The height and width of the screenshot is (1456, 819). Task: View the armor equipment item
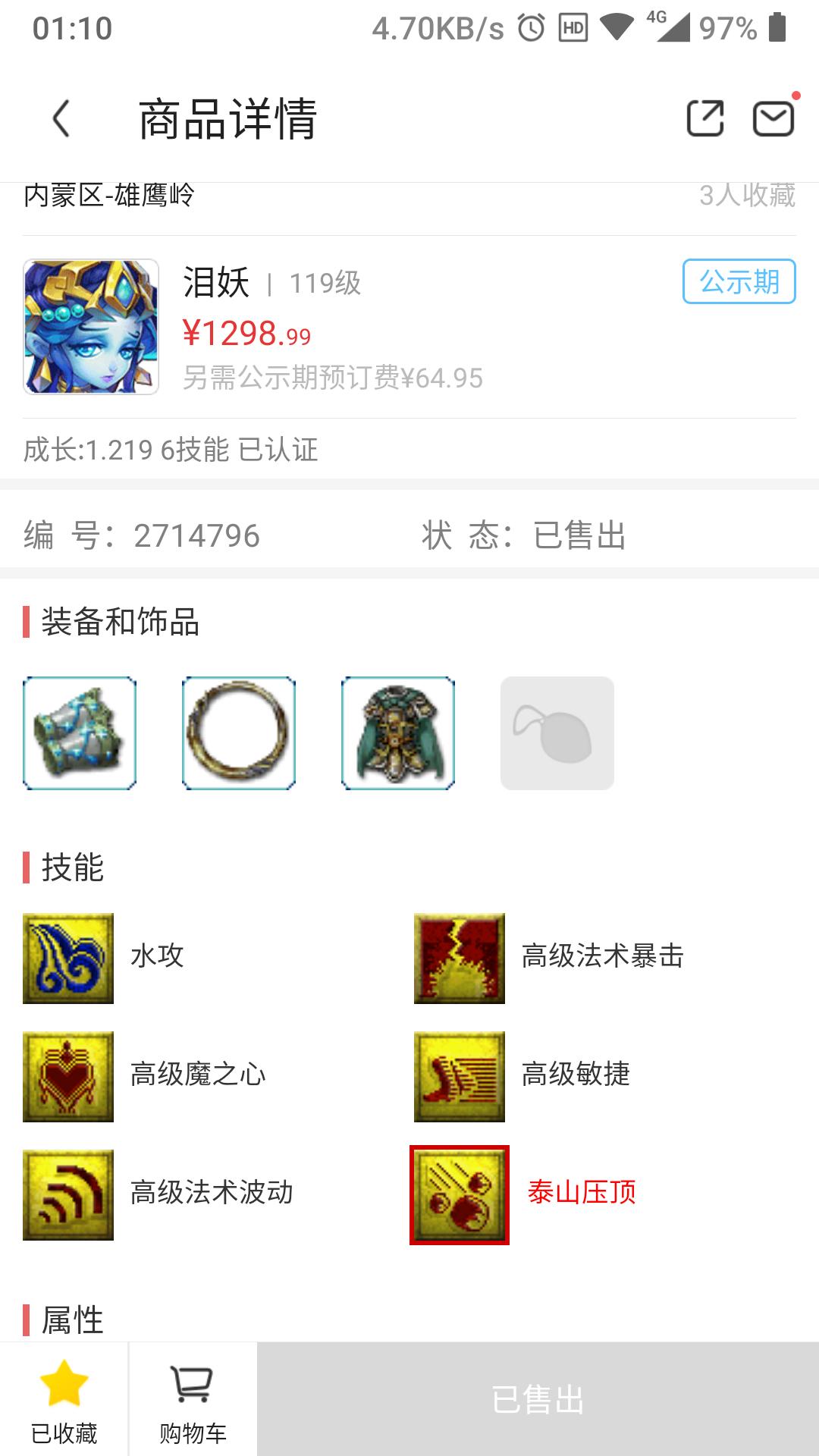click(398, 733)
